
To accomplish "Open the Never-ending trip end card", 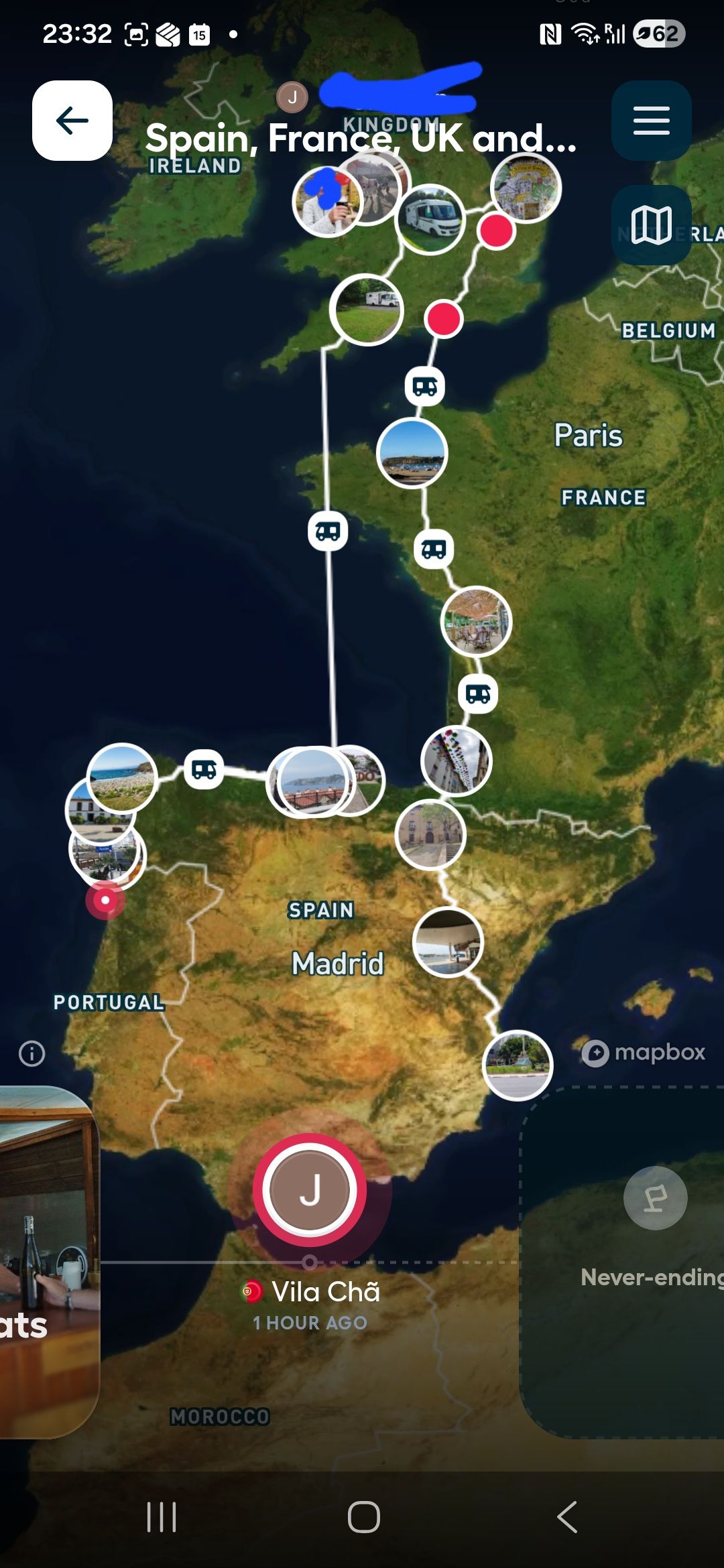I will pyautogui.click(x=622, y=1263).
